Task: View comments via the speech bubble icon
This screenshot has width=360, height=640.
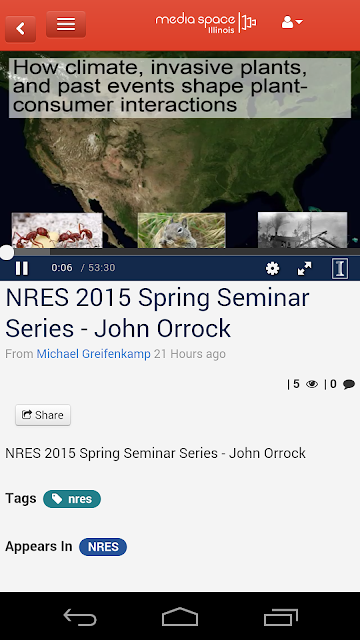Action: pyautogui.click(x=349, y=384)
